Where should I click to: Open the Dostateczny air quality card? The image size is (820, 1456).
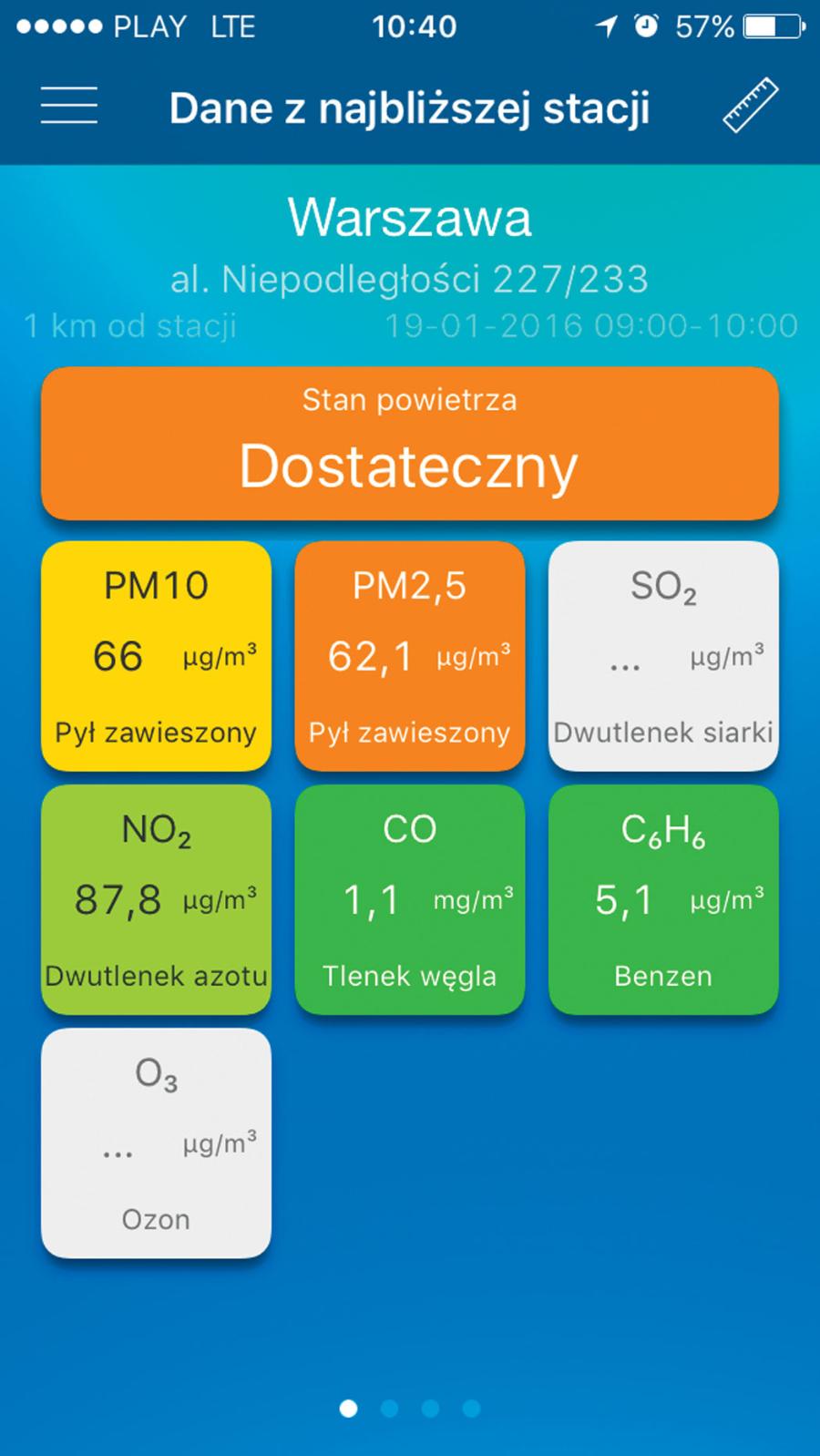coord(410,444)
